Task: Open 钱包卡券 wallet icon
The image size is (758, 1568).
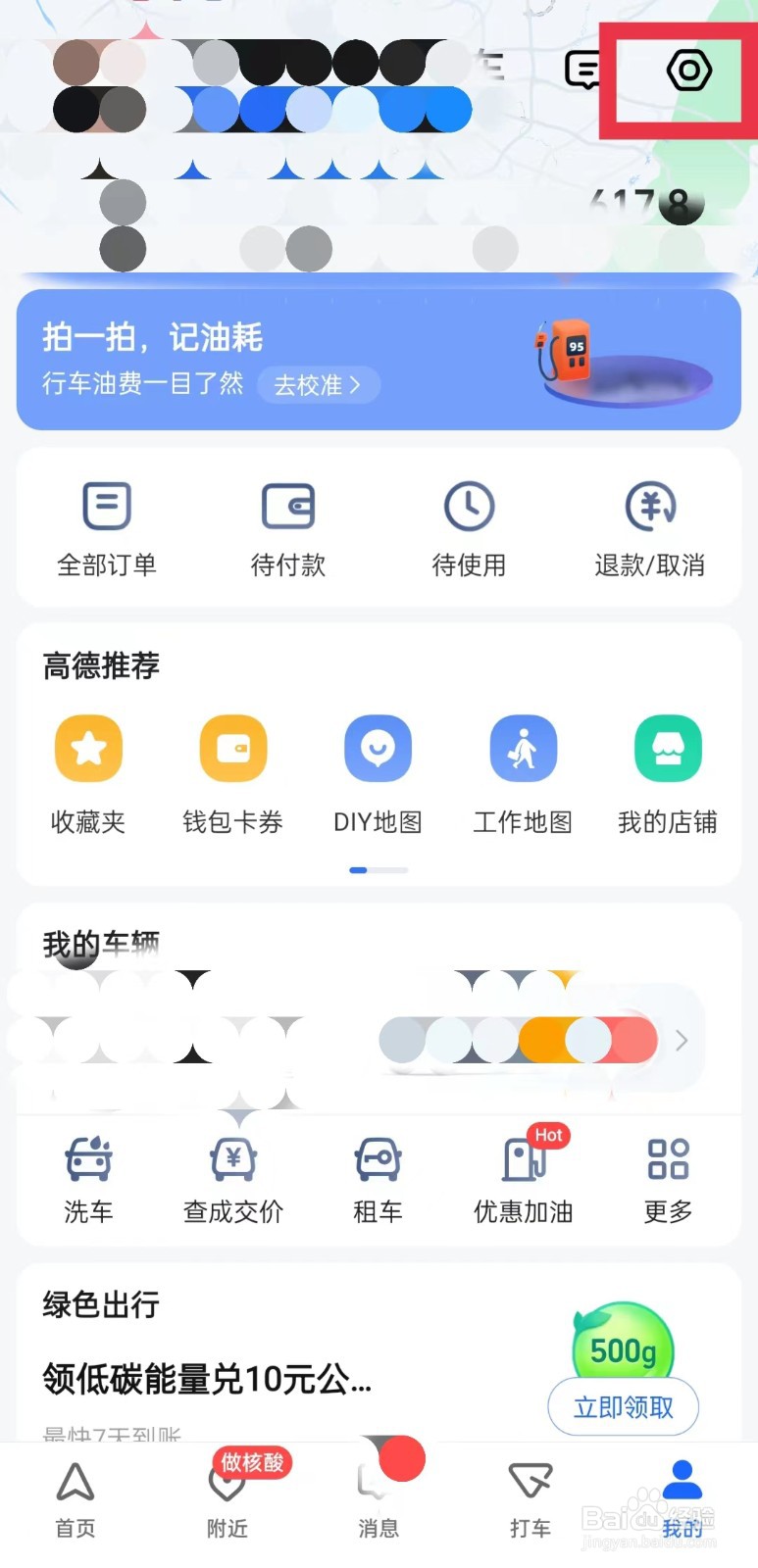Action: click(x=232, y=748)
